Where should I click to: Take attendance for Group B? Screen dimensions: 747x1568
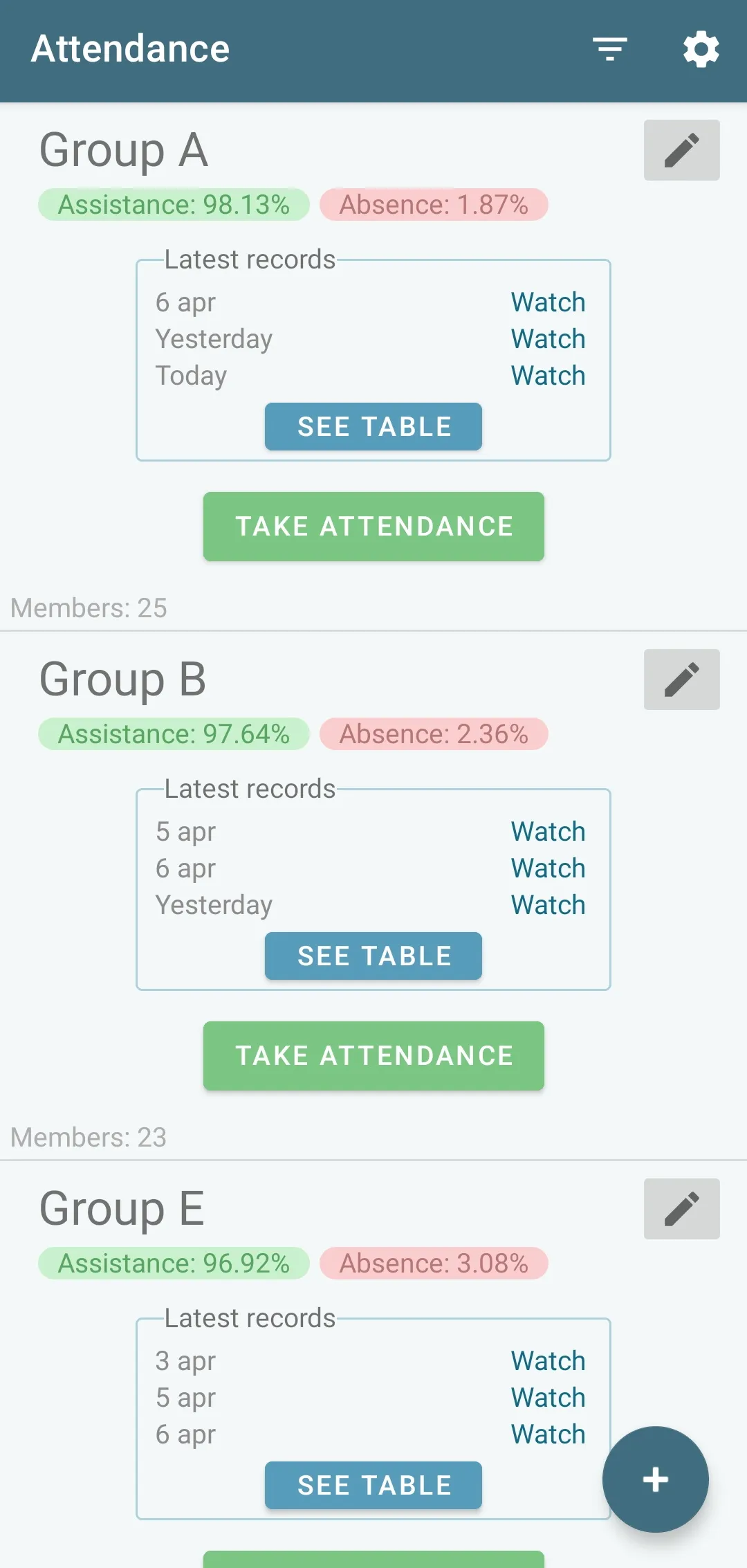click(x=373, y=1056)
